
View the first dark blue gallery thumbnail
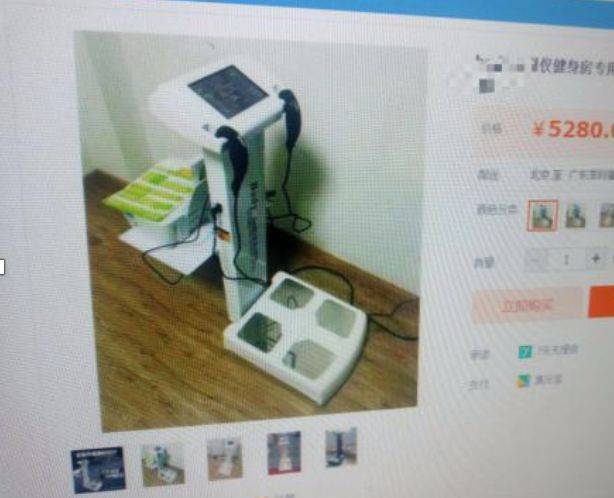point(98,468)
